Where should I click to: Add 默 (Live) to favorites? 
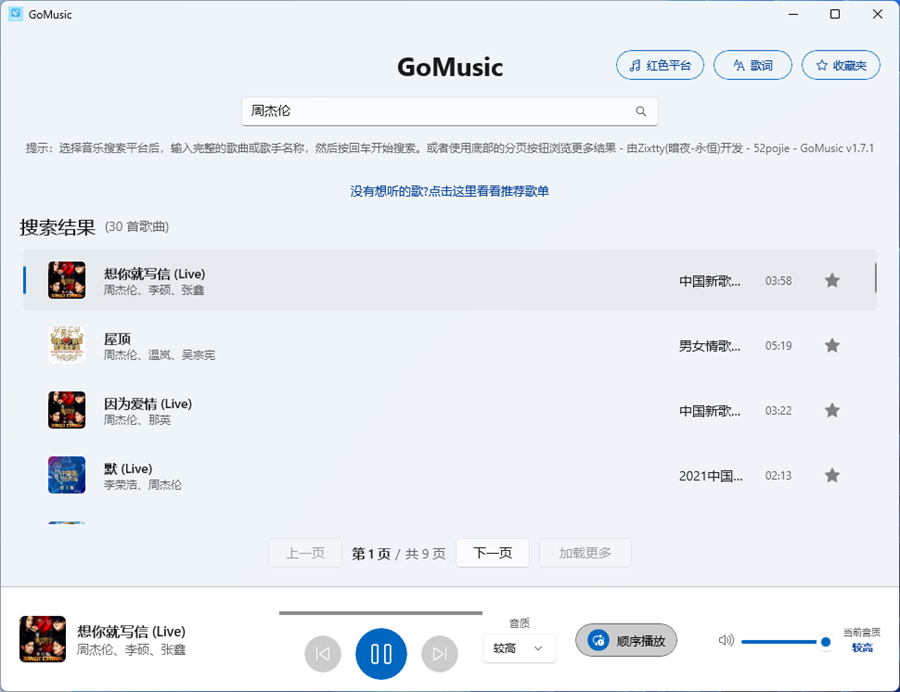(x=832, y=475)
